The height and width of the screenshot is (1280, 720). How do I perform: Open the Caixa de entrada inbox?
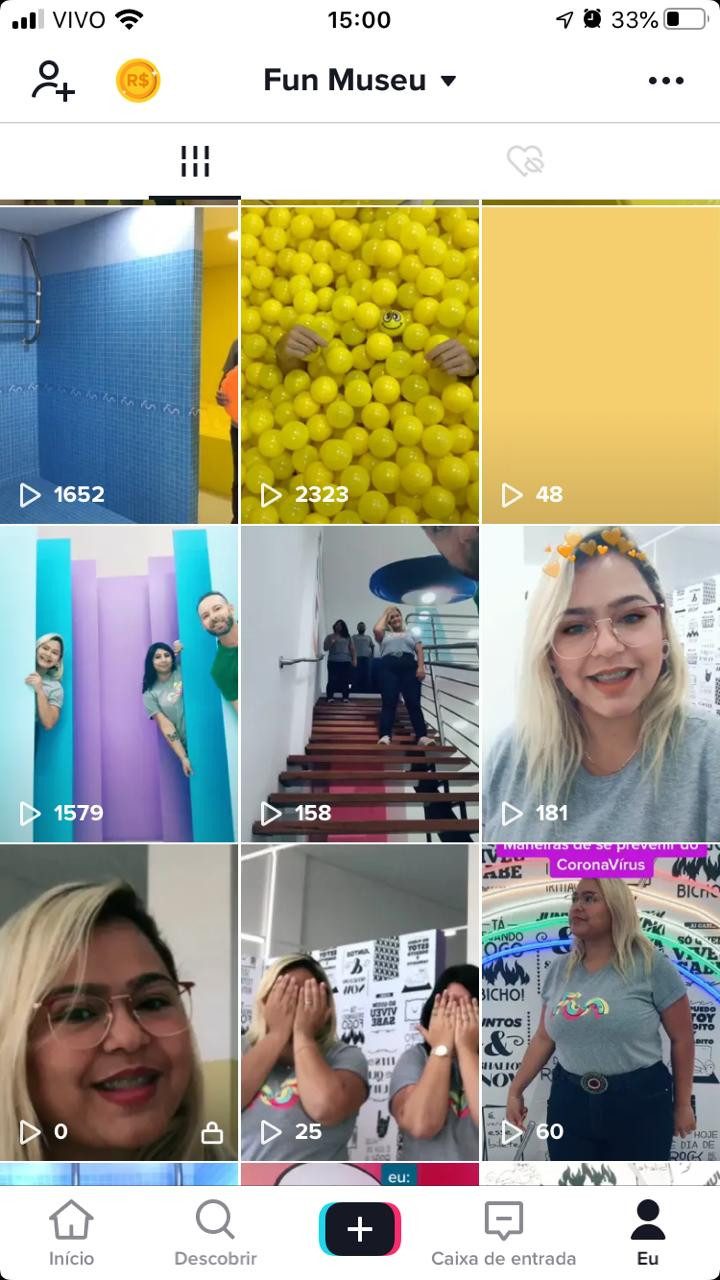(x=503, y=1232)
